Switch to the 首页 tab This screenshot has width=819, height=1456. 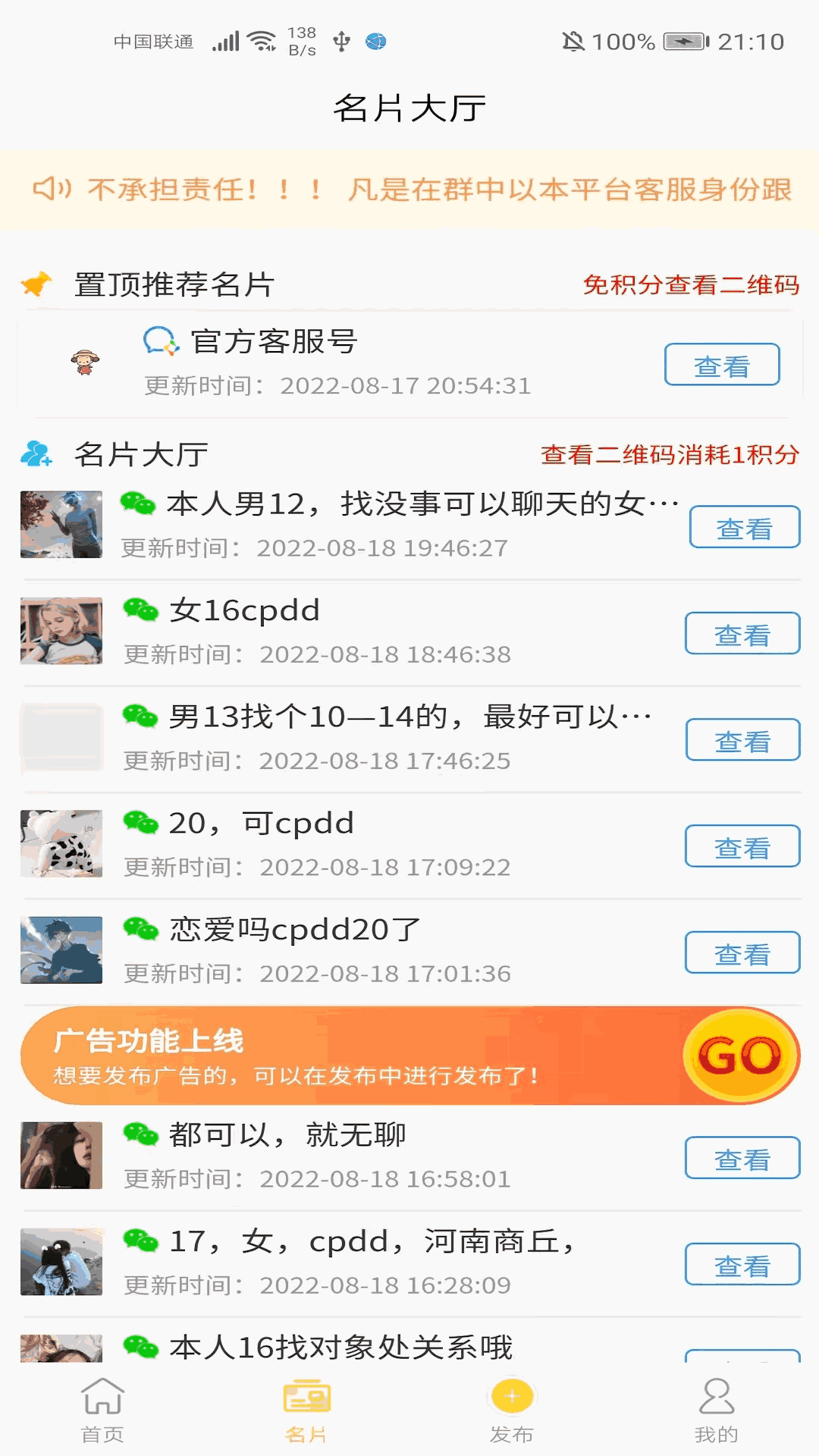pyautogui.click(x=102, y=1409)
